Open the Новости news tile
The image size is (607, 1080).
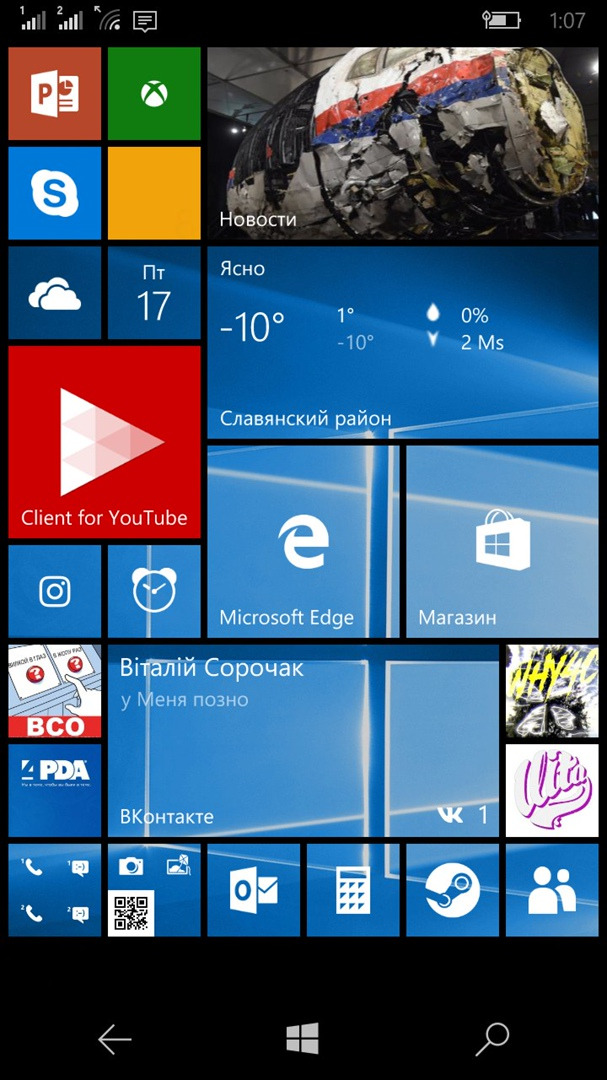pos(404,142)
